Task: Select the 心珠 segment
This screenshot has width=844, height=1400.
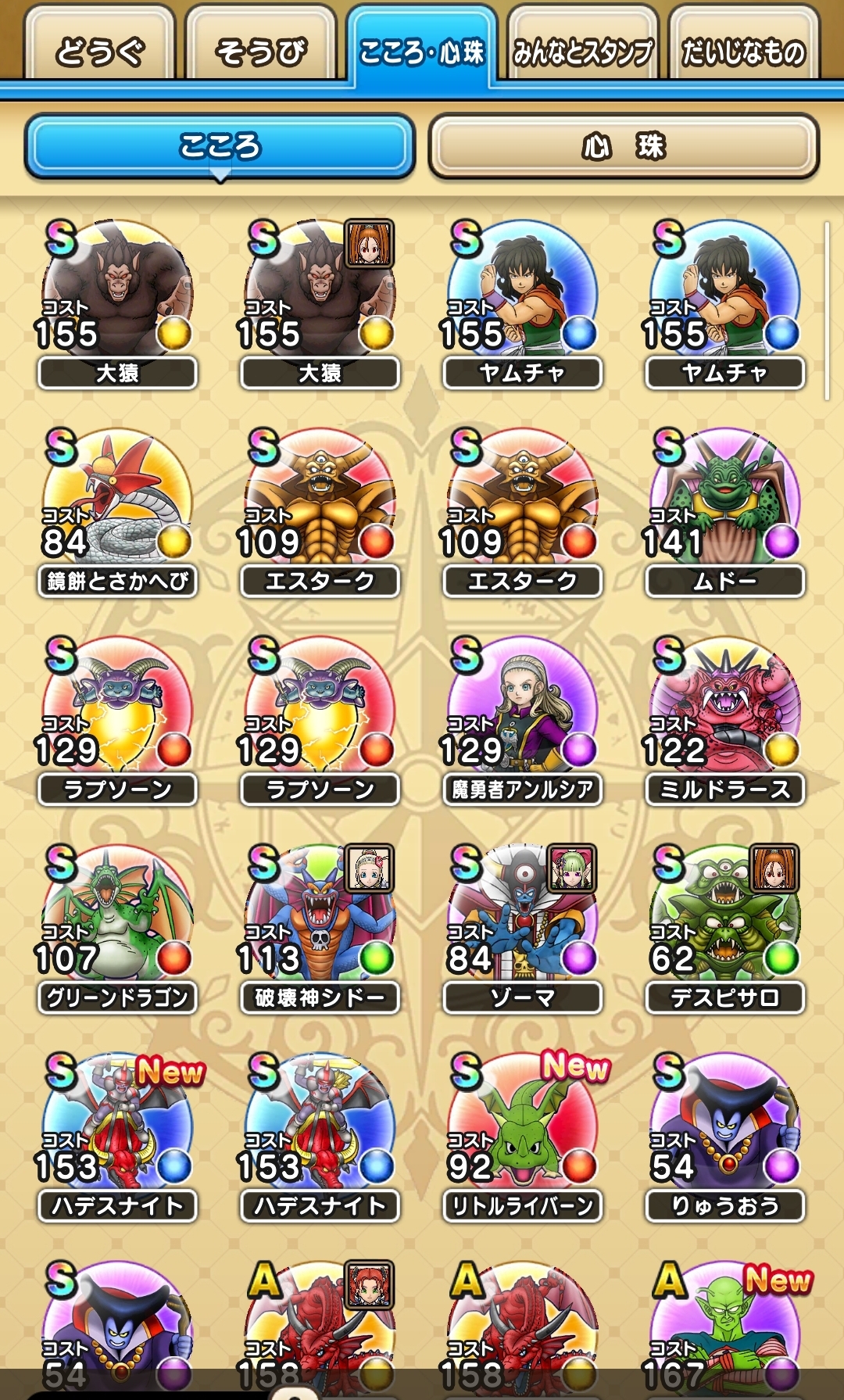Action: pyautogui.click(x=624, y=146)
